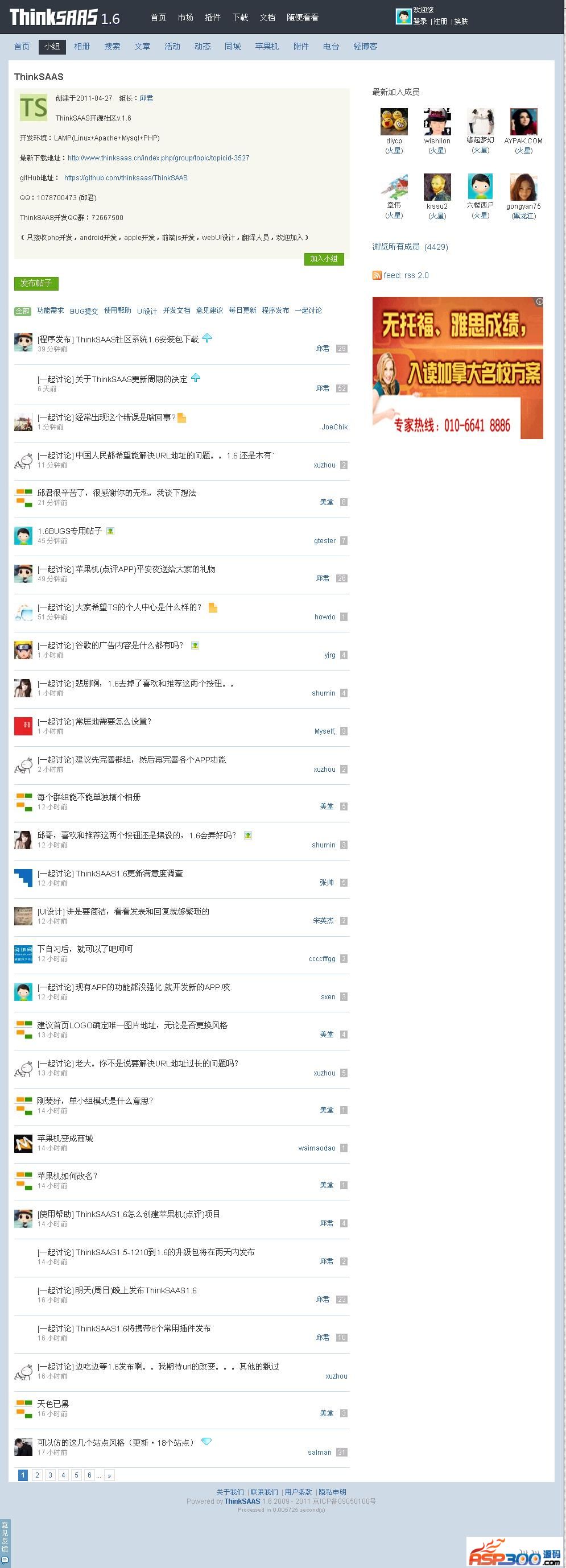
Task: Open the 市场 link in header
Action: (x=185, y=18)
